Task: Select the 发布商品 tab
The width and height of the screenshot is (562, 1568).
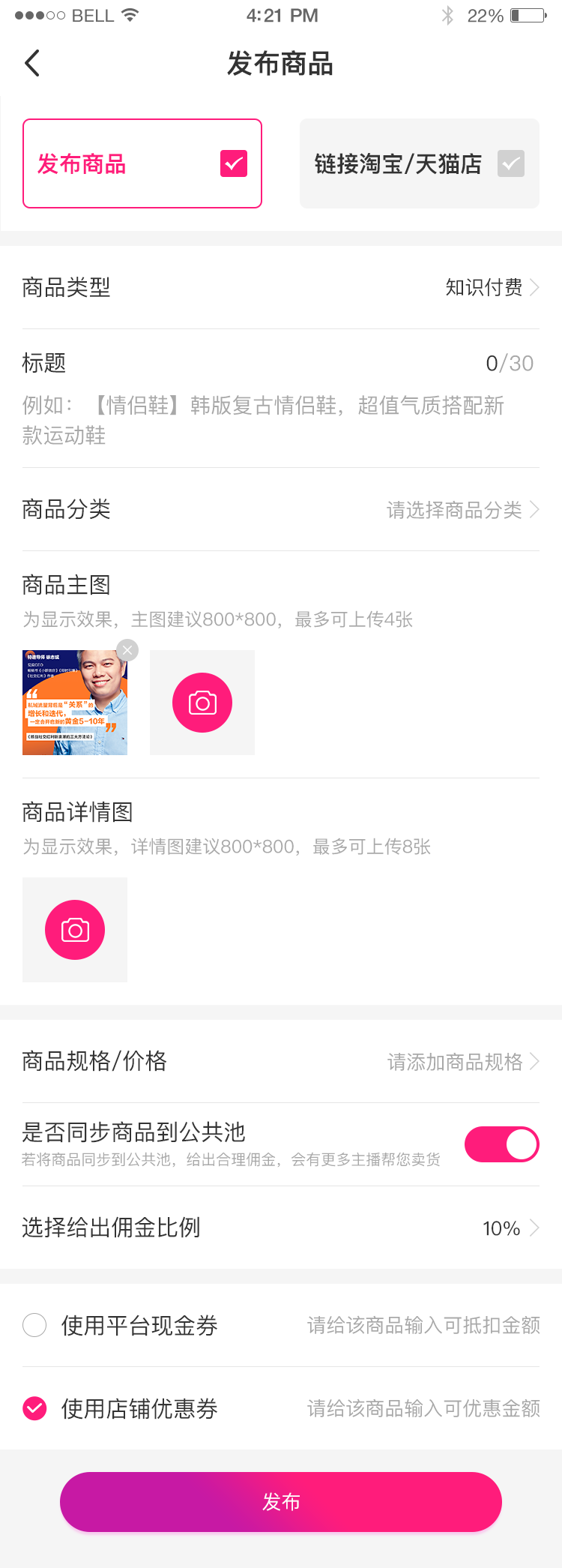Action: click(x=142, y=163)
